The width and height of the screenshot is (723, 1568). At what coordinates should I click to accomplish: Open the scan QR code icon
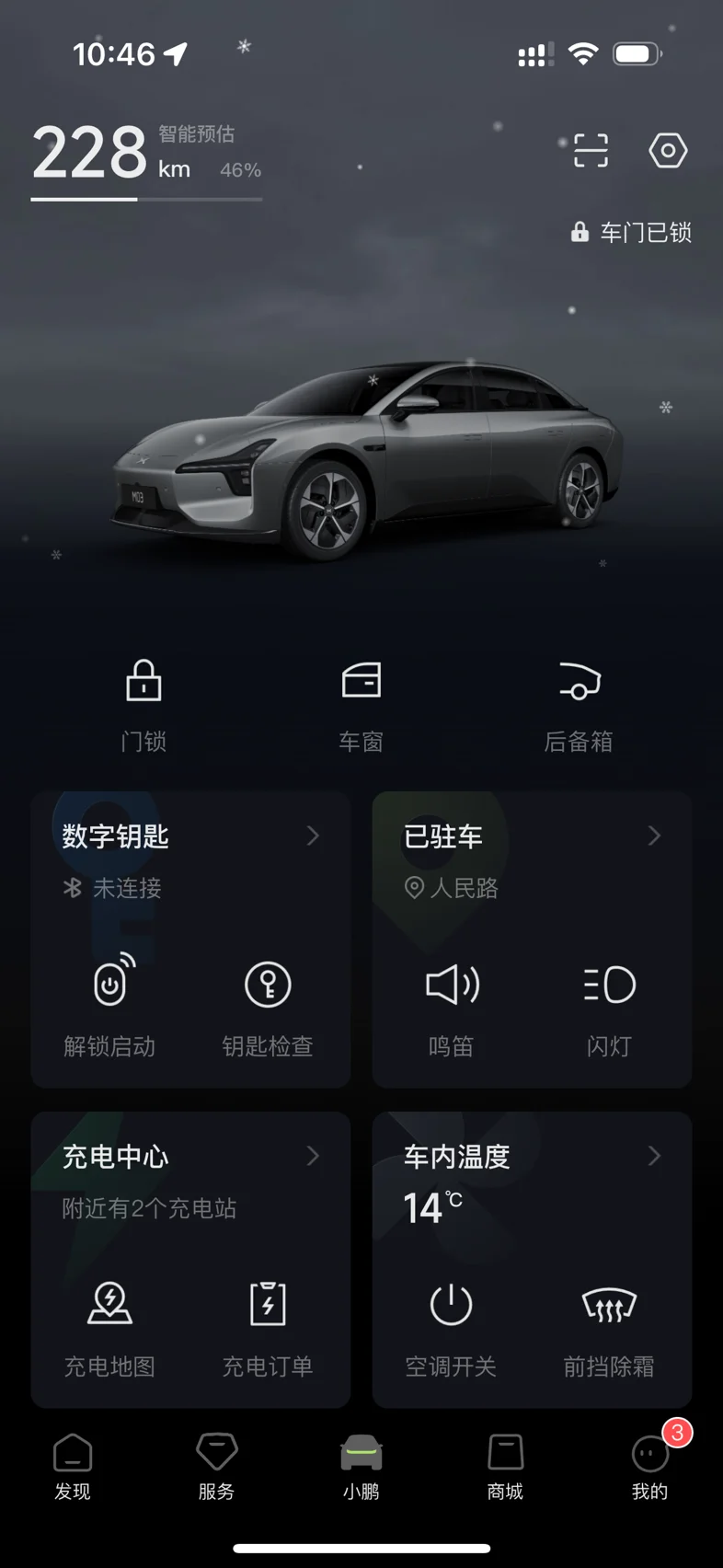(591, 150)
